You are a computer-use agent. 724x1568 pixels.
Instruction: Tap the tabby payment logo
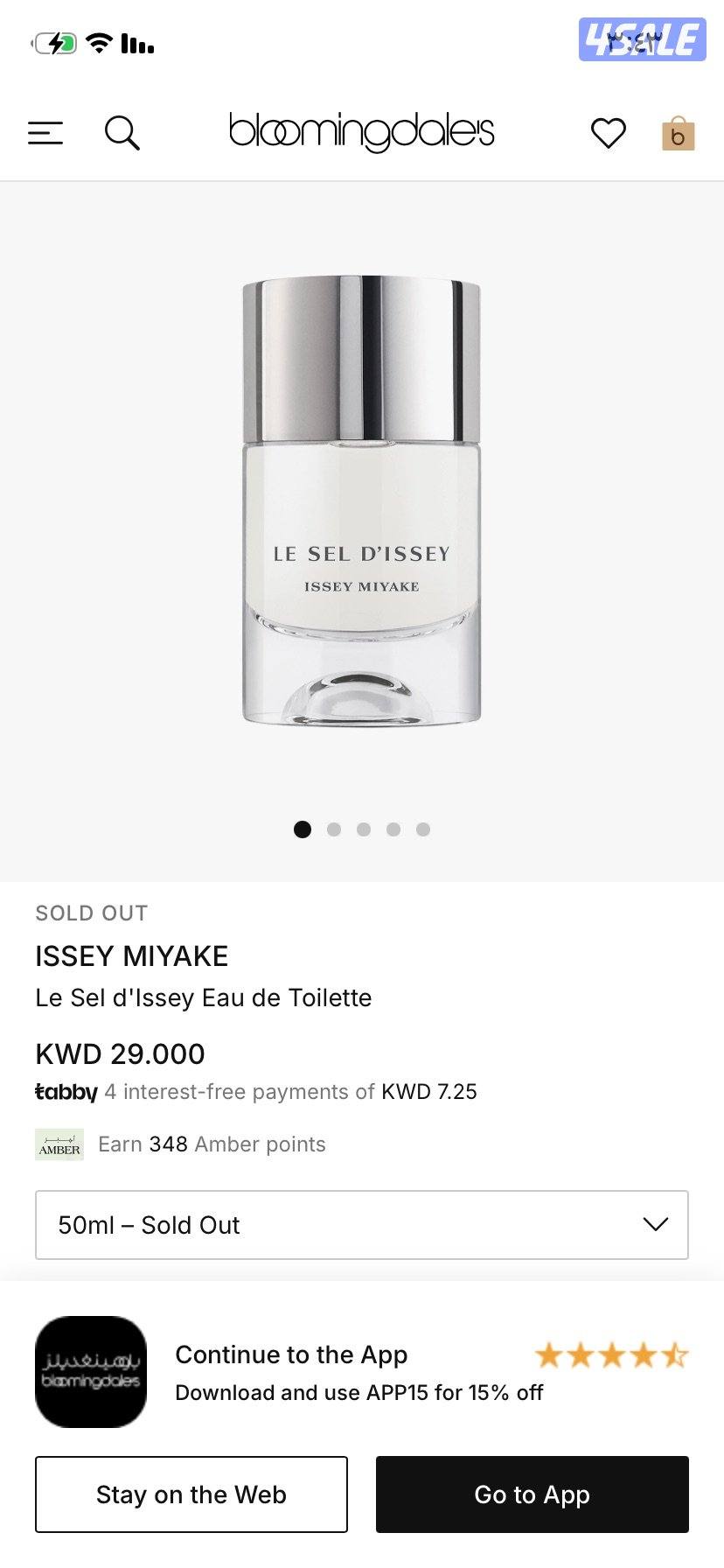click(x=66, y=1092)
